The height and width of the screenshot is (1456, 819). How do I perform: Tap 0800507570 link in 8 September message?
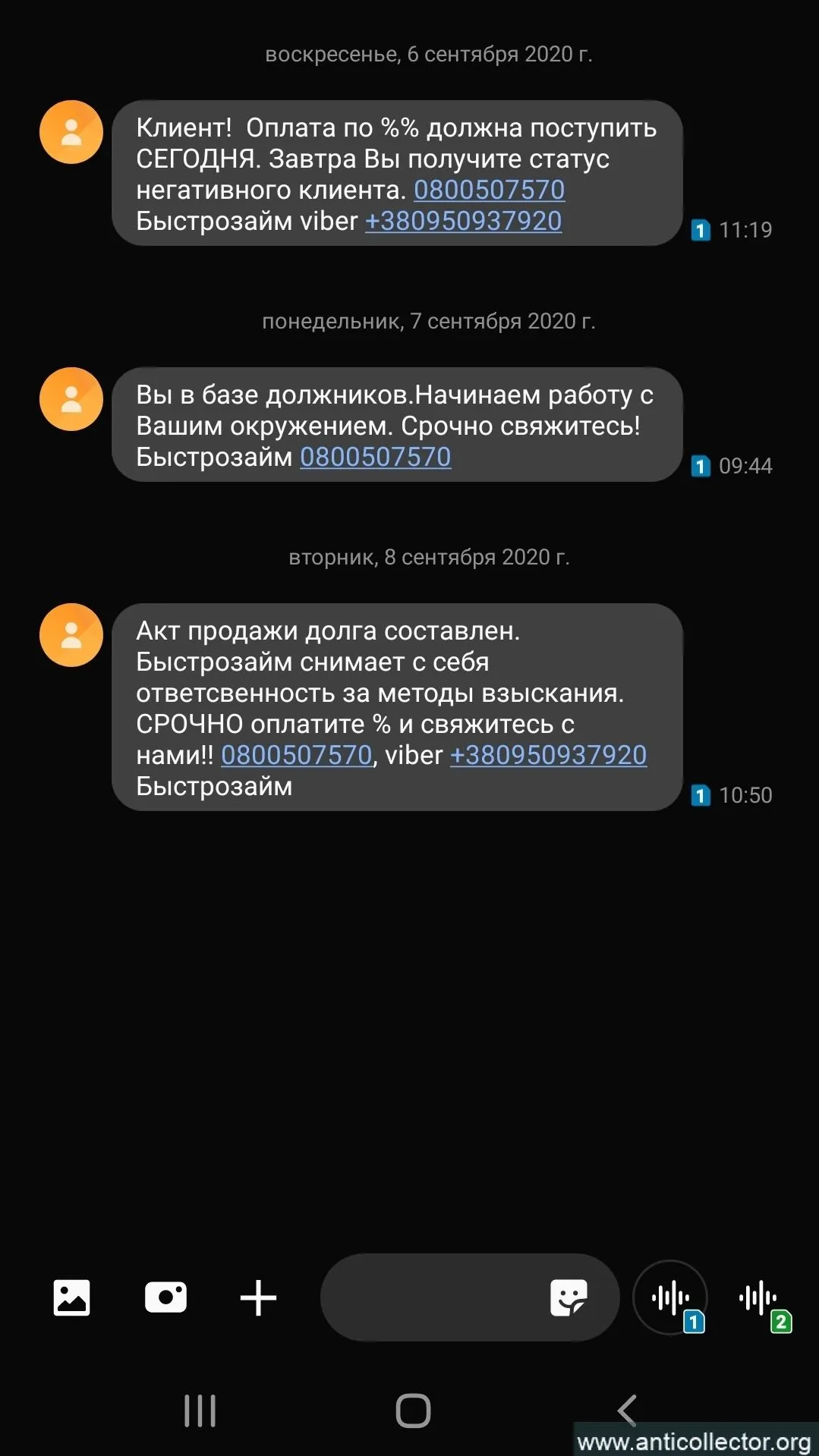(296, 755)
